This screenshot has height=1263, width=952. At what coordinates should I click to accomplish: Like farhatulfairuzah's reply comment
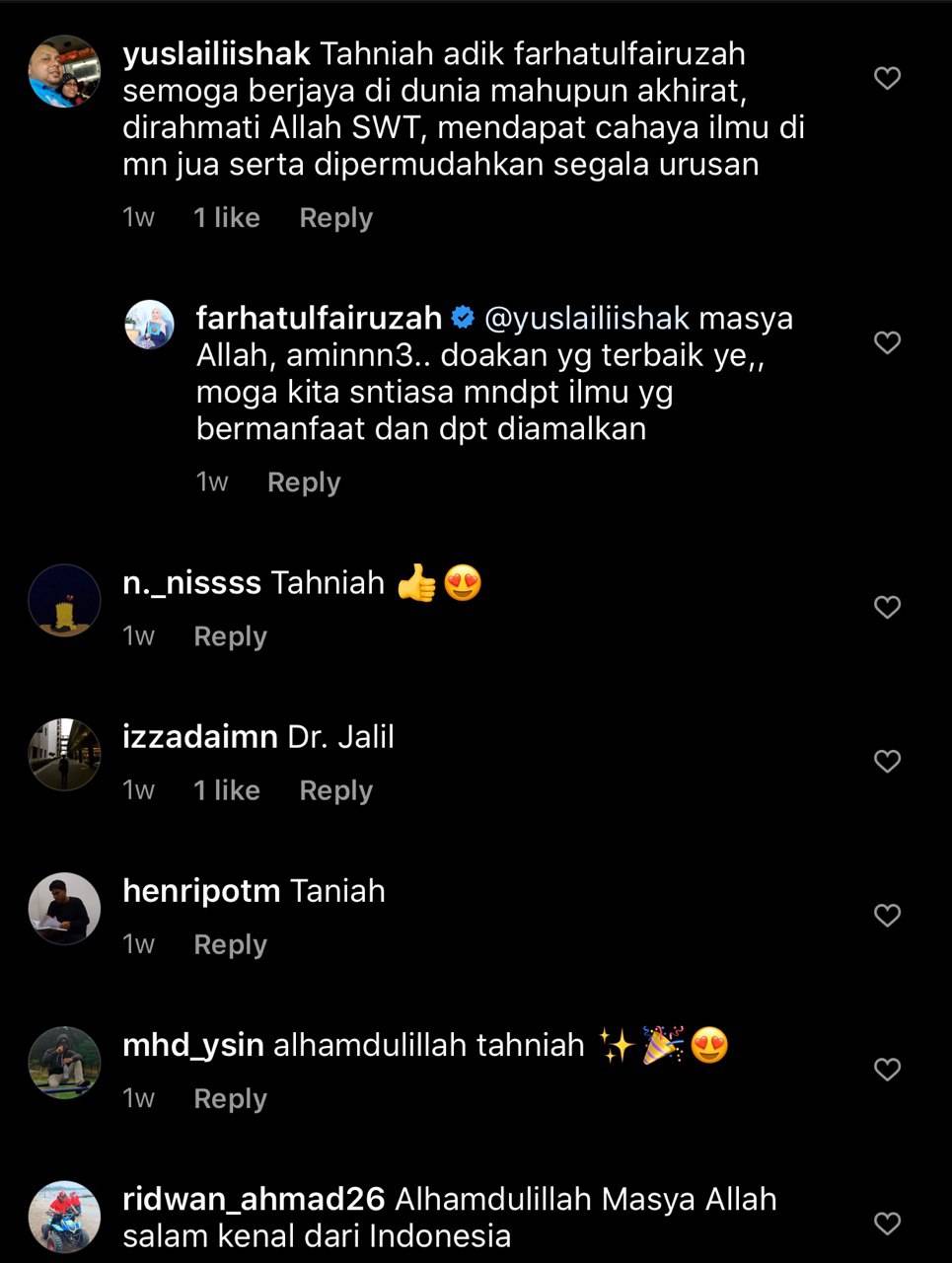pyautogui.click(x=887, y=342)
